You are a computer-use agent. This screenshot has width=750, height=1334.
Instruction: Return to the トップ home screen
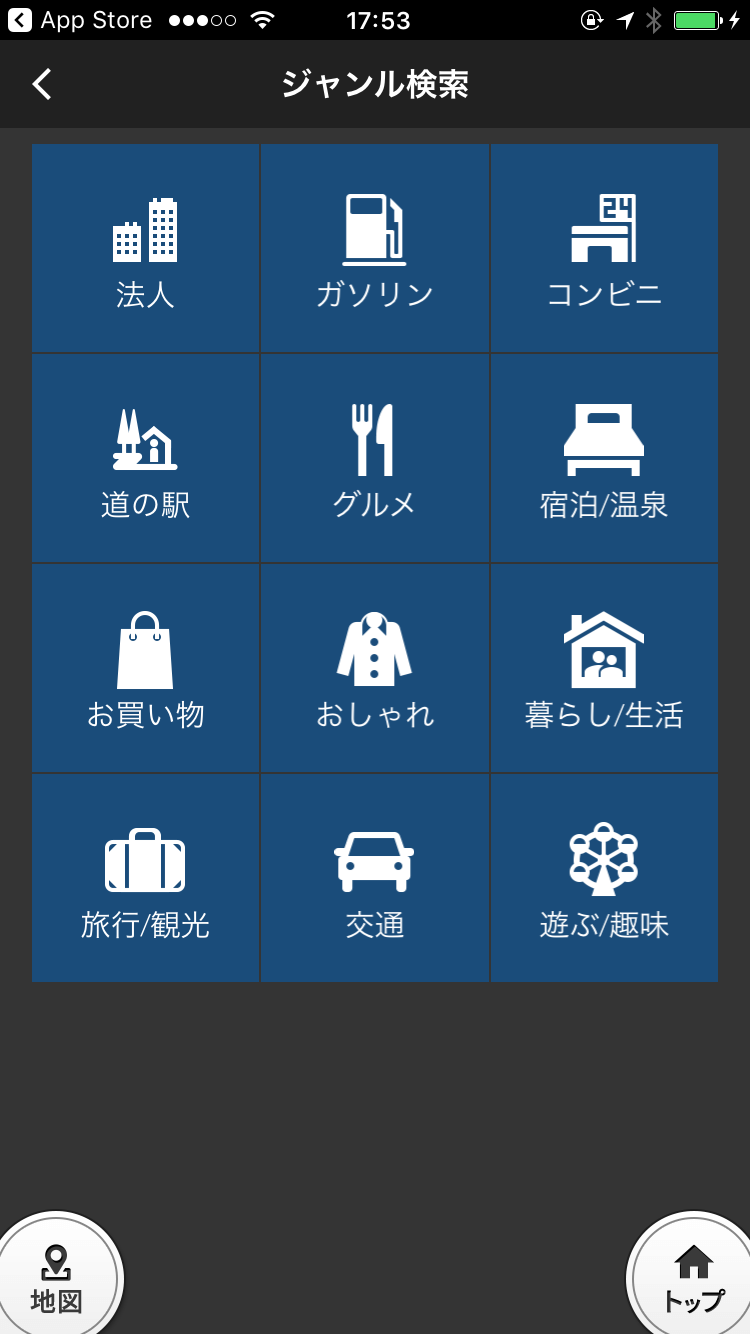pos(692,1277)
